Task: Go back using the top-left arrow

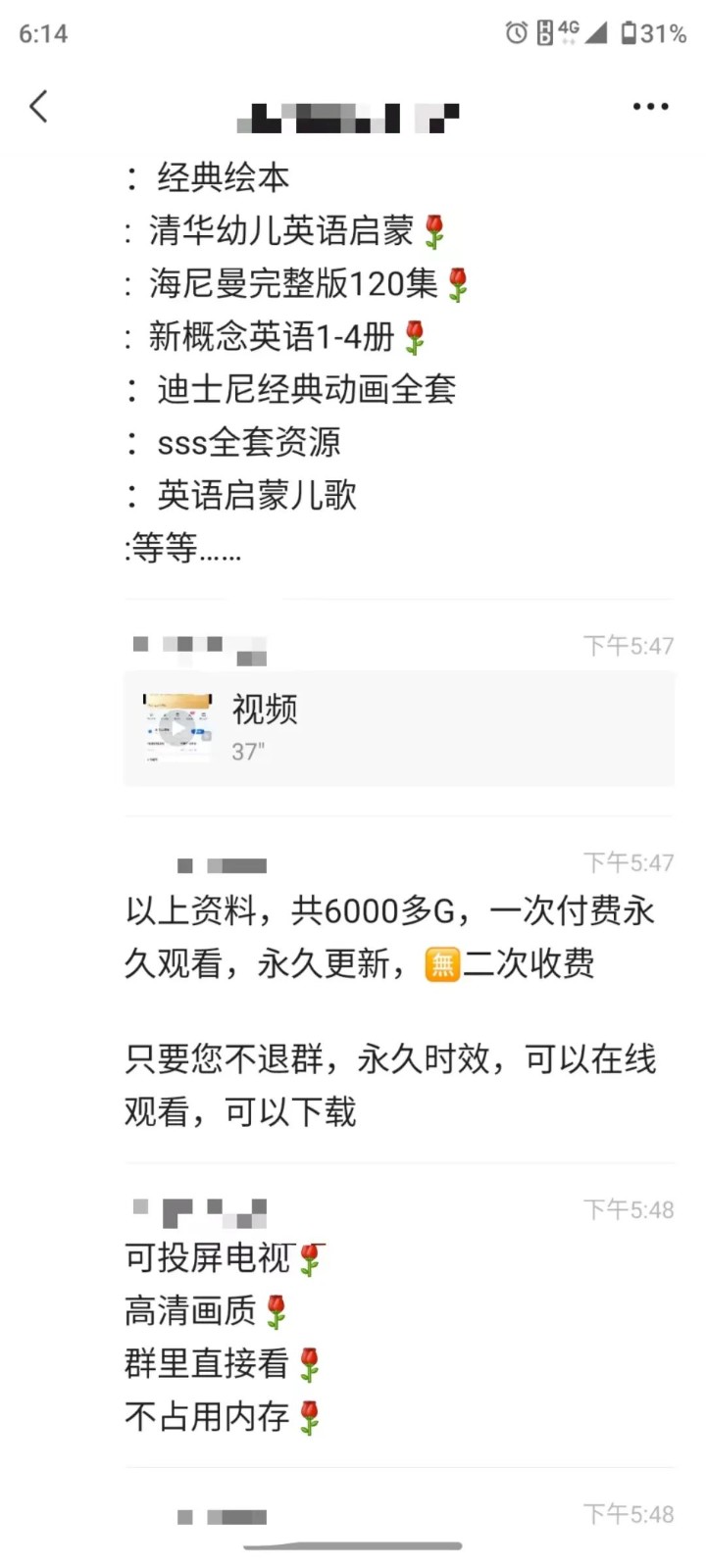Action: coord(39,106)
